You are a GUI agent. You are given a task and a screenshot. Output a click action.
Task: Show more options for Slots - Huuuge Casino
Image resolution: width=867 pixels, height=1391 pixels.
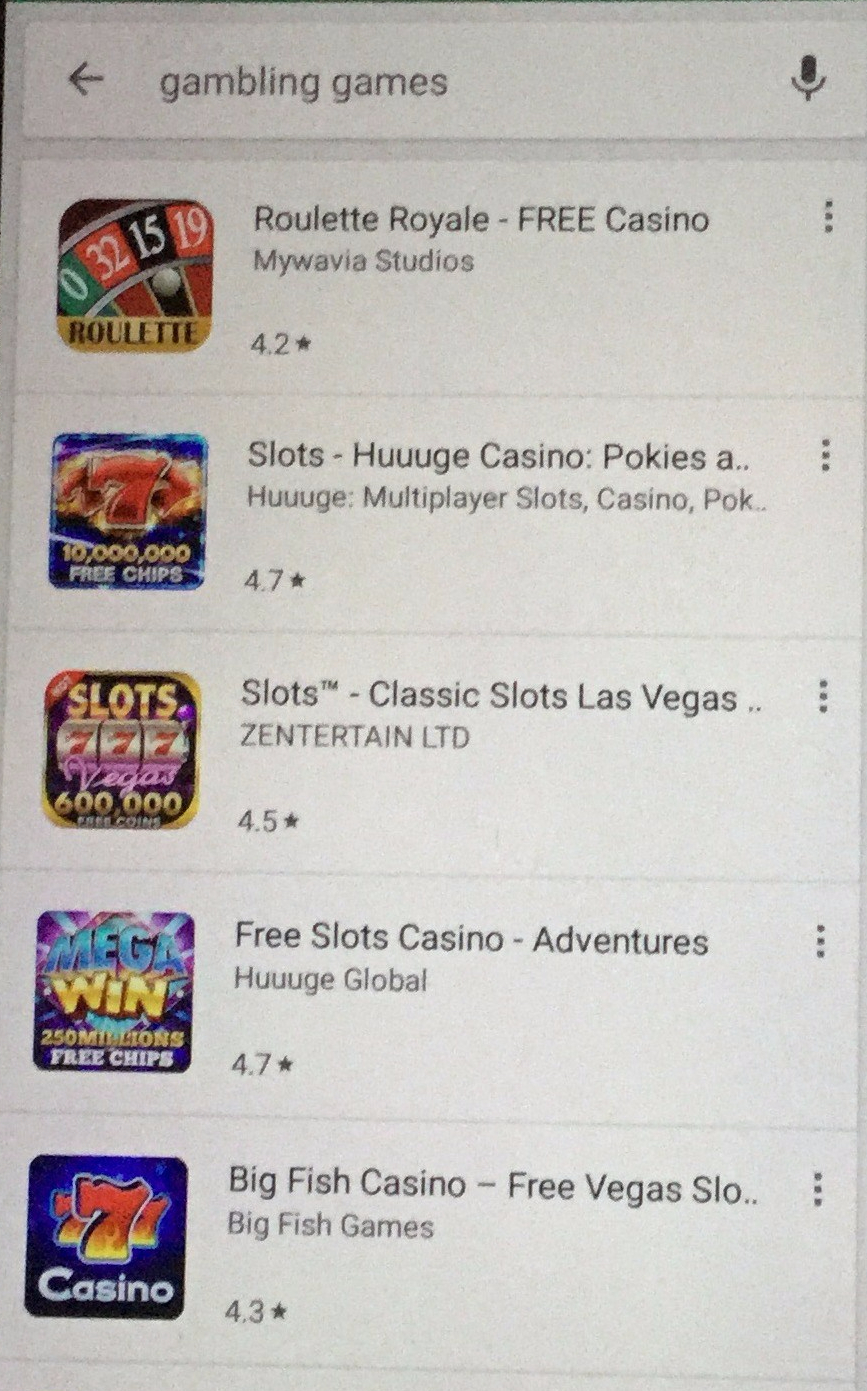click(825, 454)
